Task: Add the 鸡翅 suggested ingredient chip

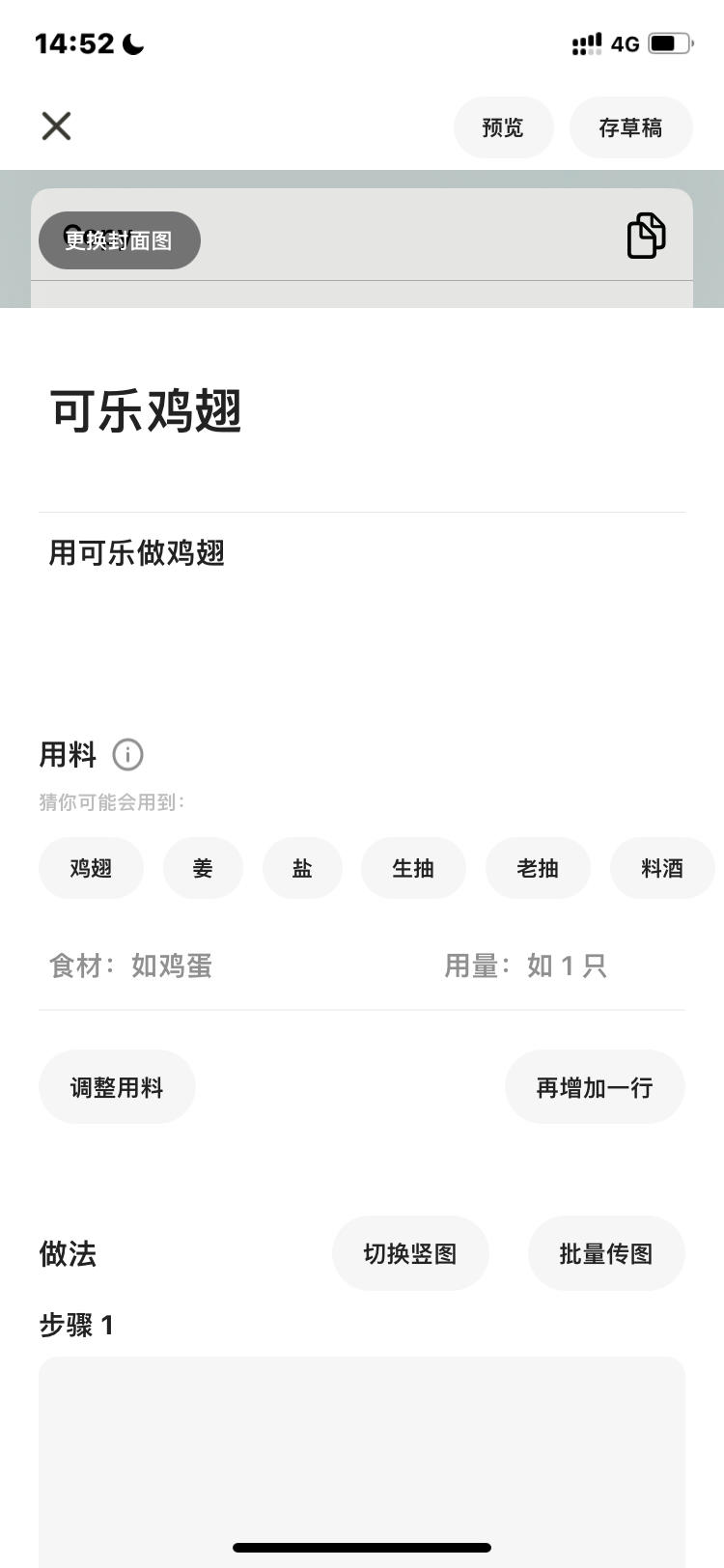Action: click(x=91, y=868)
